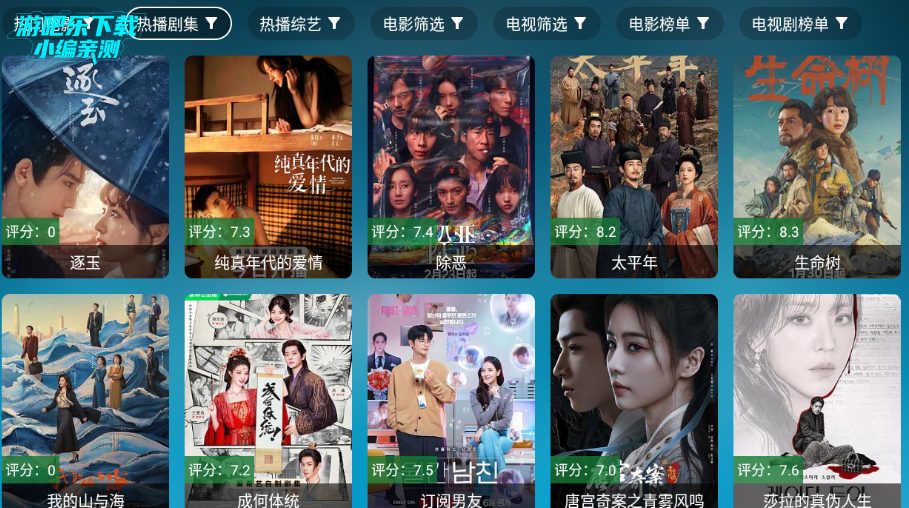The width and height of the screenshot is (909, 508).
Task: Open the 成何体统 drama card
Action: 268,400
